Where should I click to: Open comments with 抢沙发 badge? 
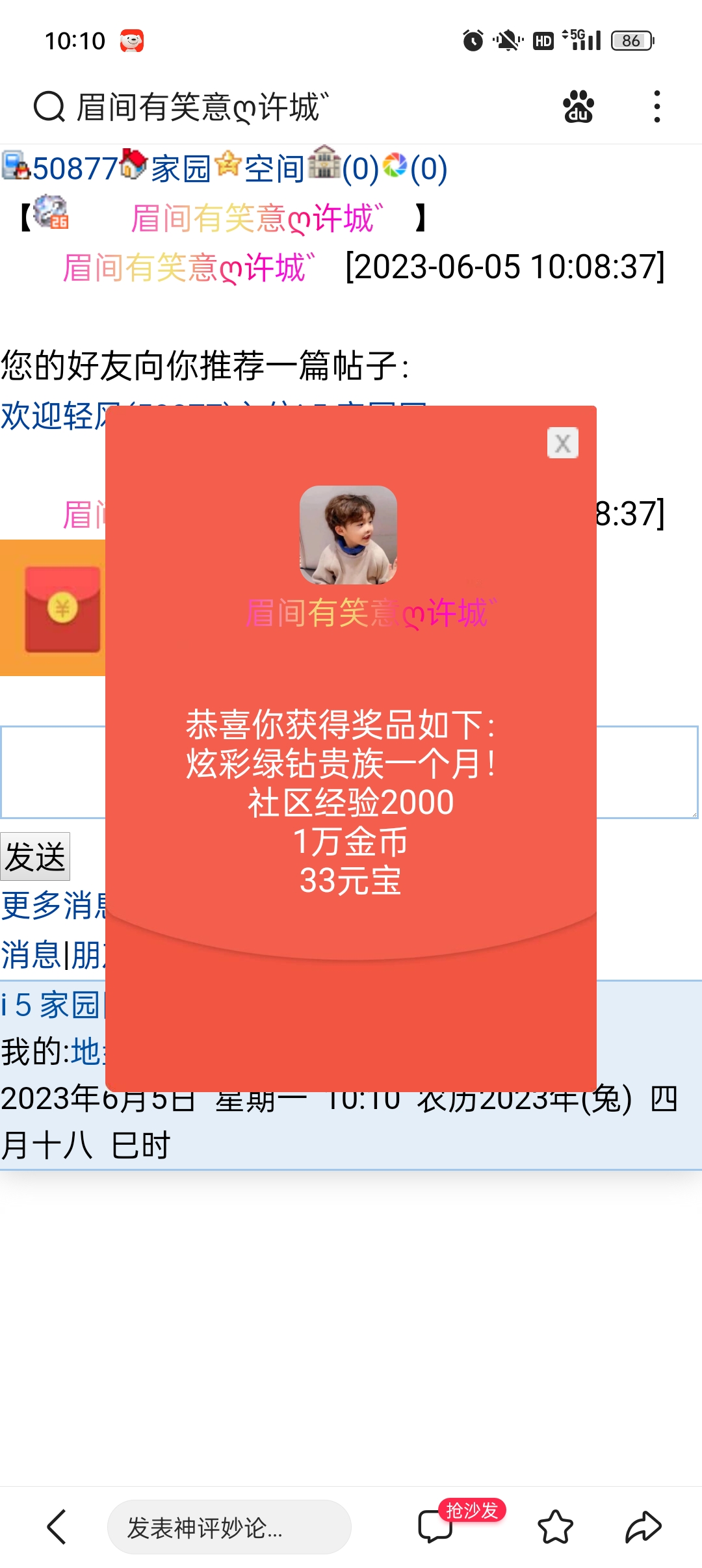point(437,1526)
